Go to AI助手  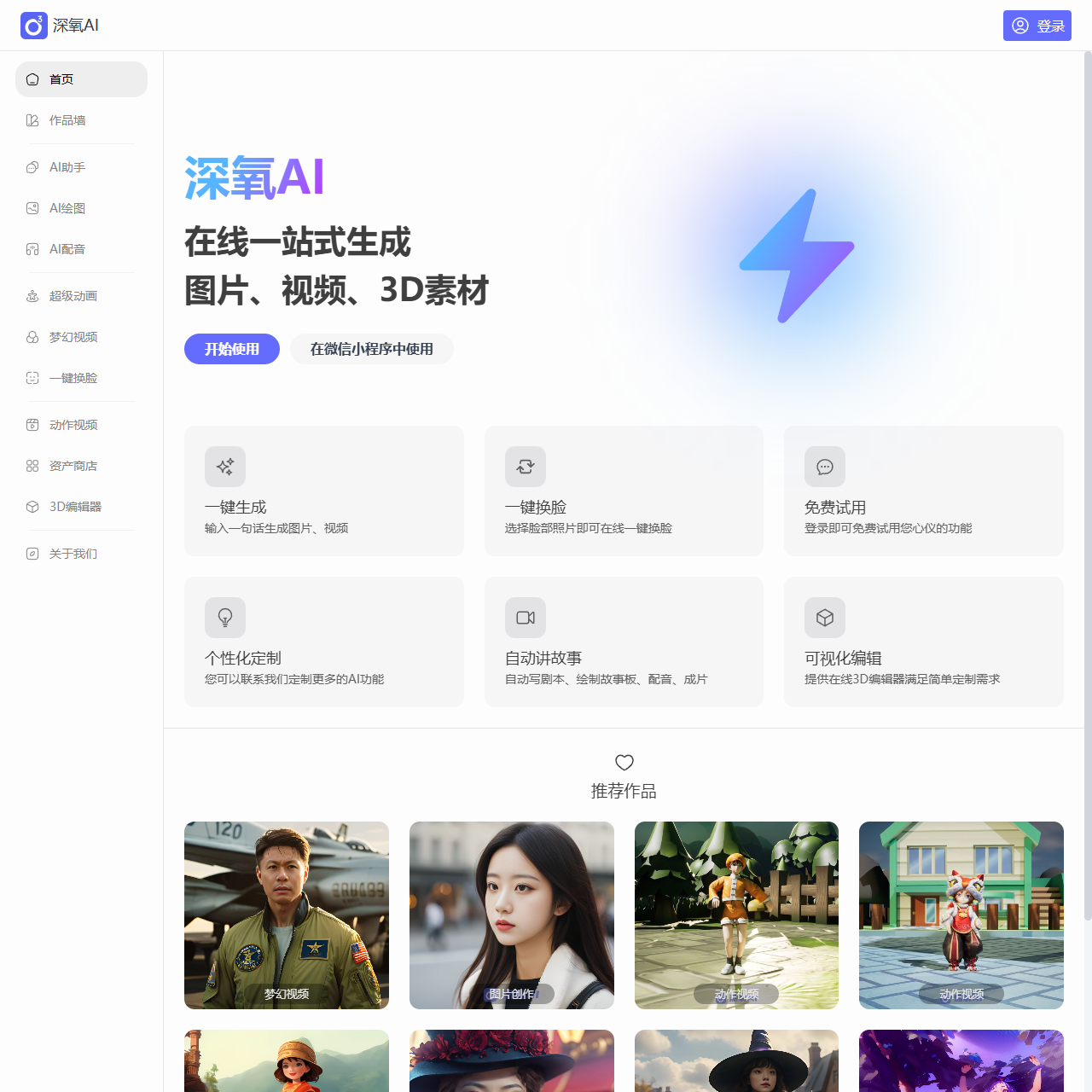[67, 167]
